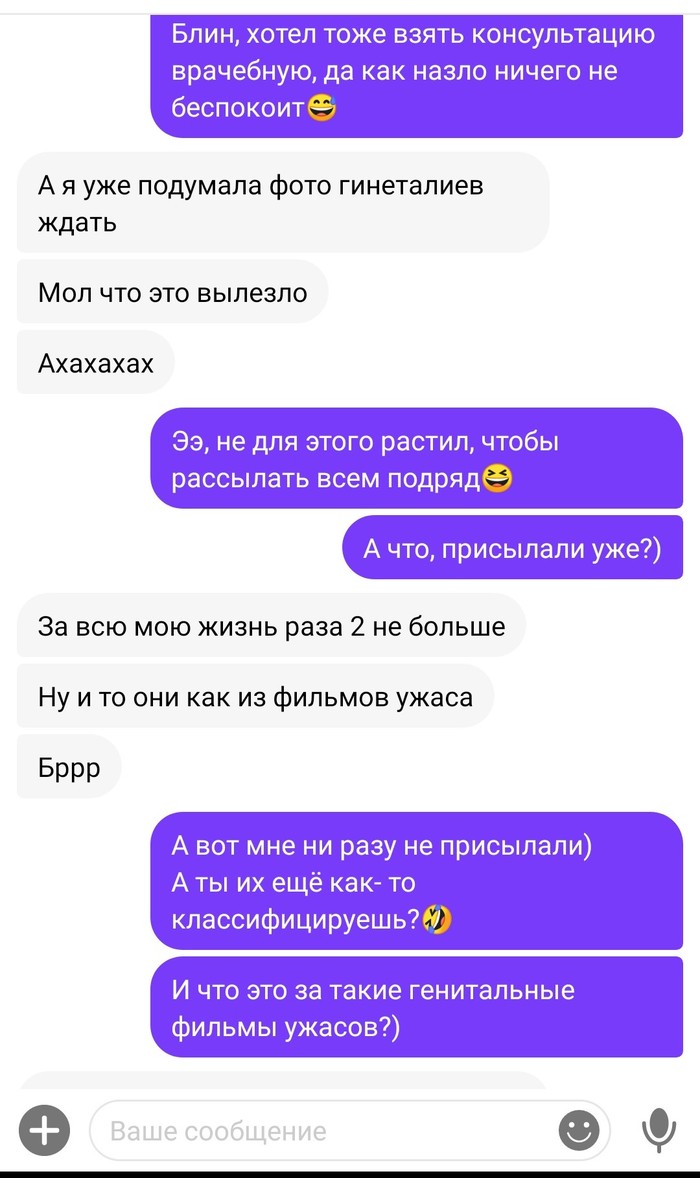Tap the microphone voice message icon
Viewport: 700px width, 1178px height.
pos(657,1131)
